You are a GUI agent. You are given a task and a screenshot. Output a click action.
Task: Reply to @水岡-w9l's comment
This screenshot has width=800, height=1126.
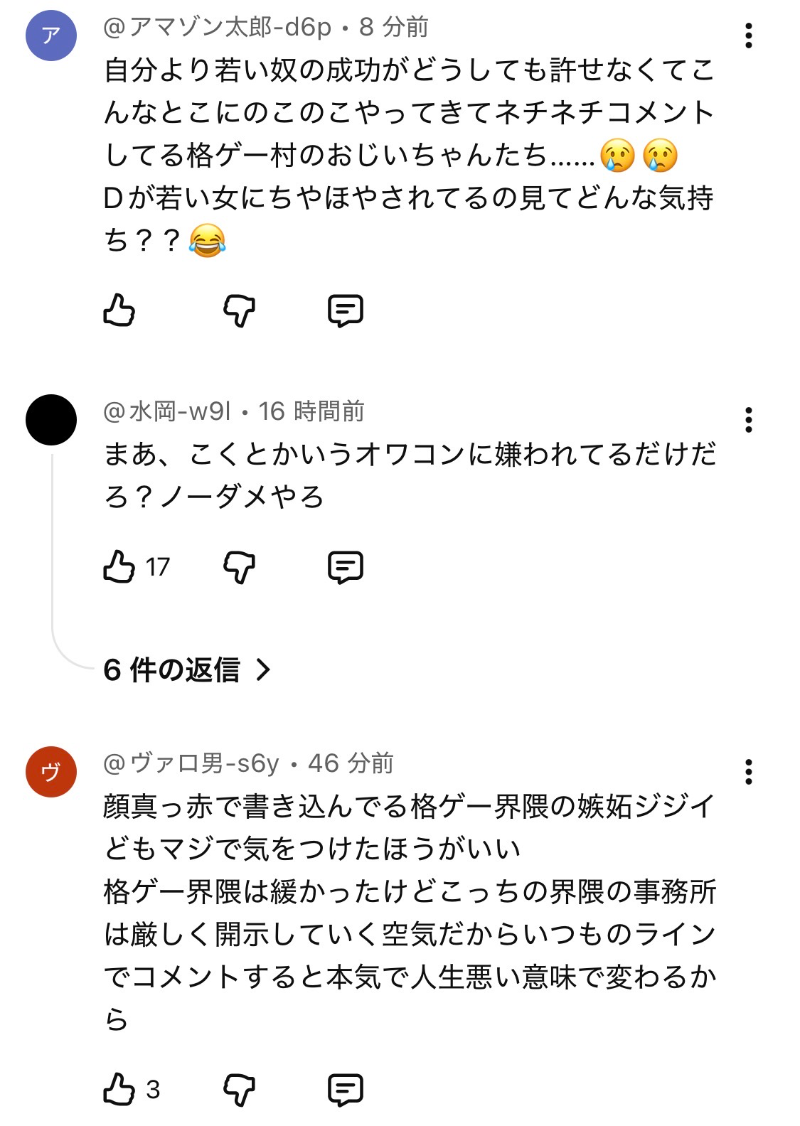[x=345, y=567]
